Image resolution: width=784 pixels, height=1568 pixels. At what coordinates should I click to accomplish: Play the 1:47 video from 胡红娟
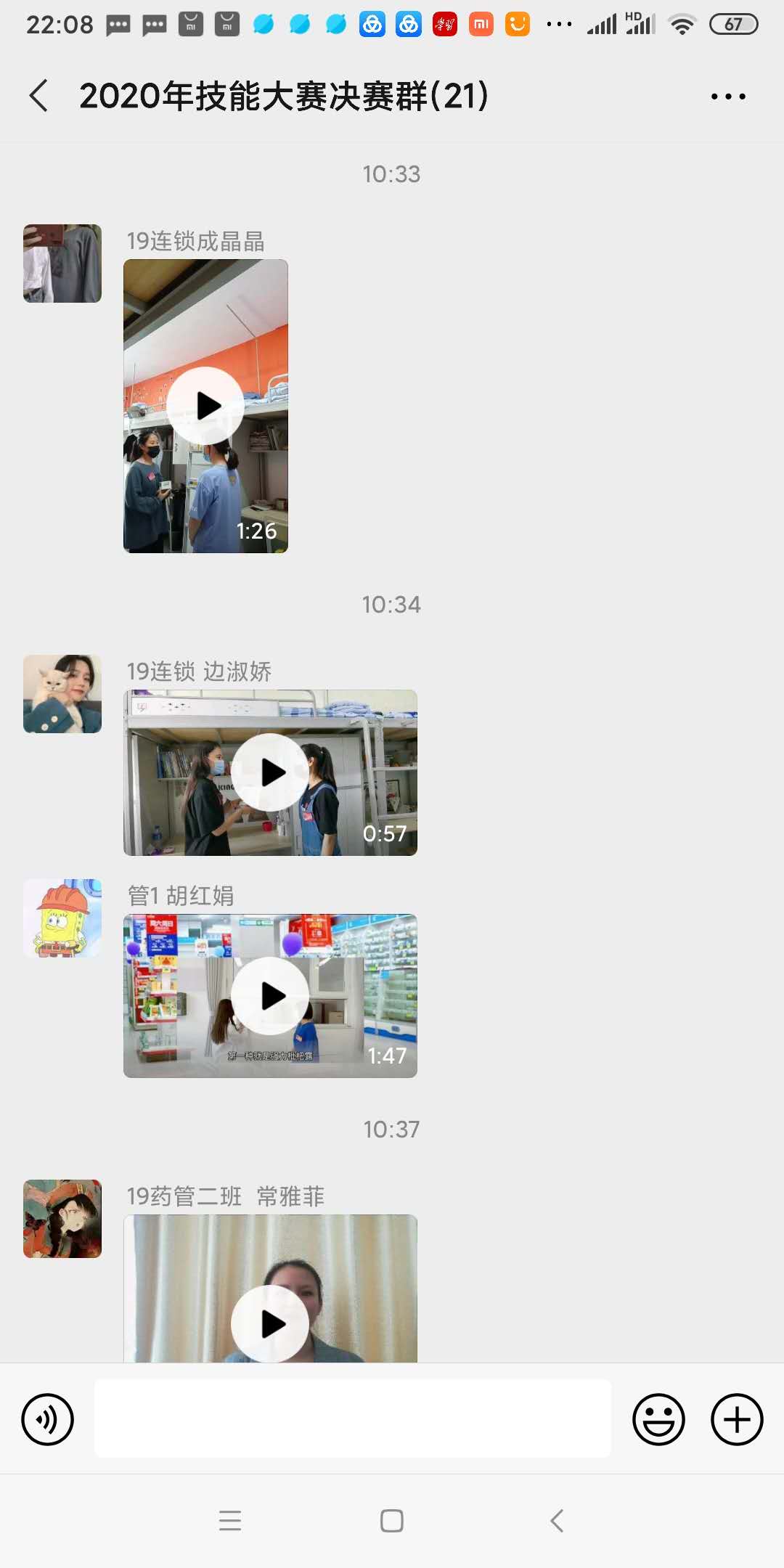pyautogui.click(x=270, y=996)
